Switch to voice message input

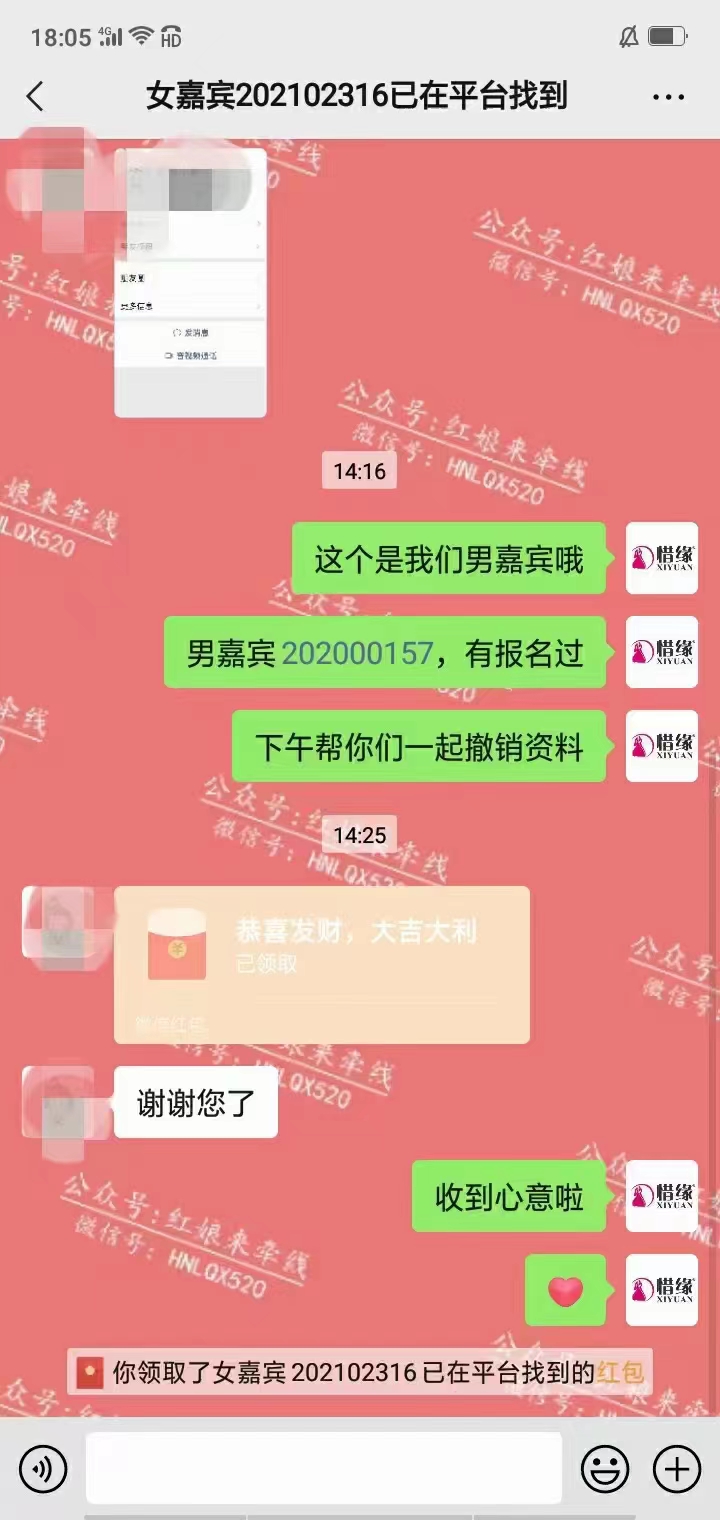43,1469
